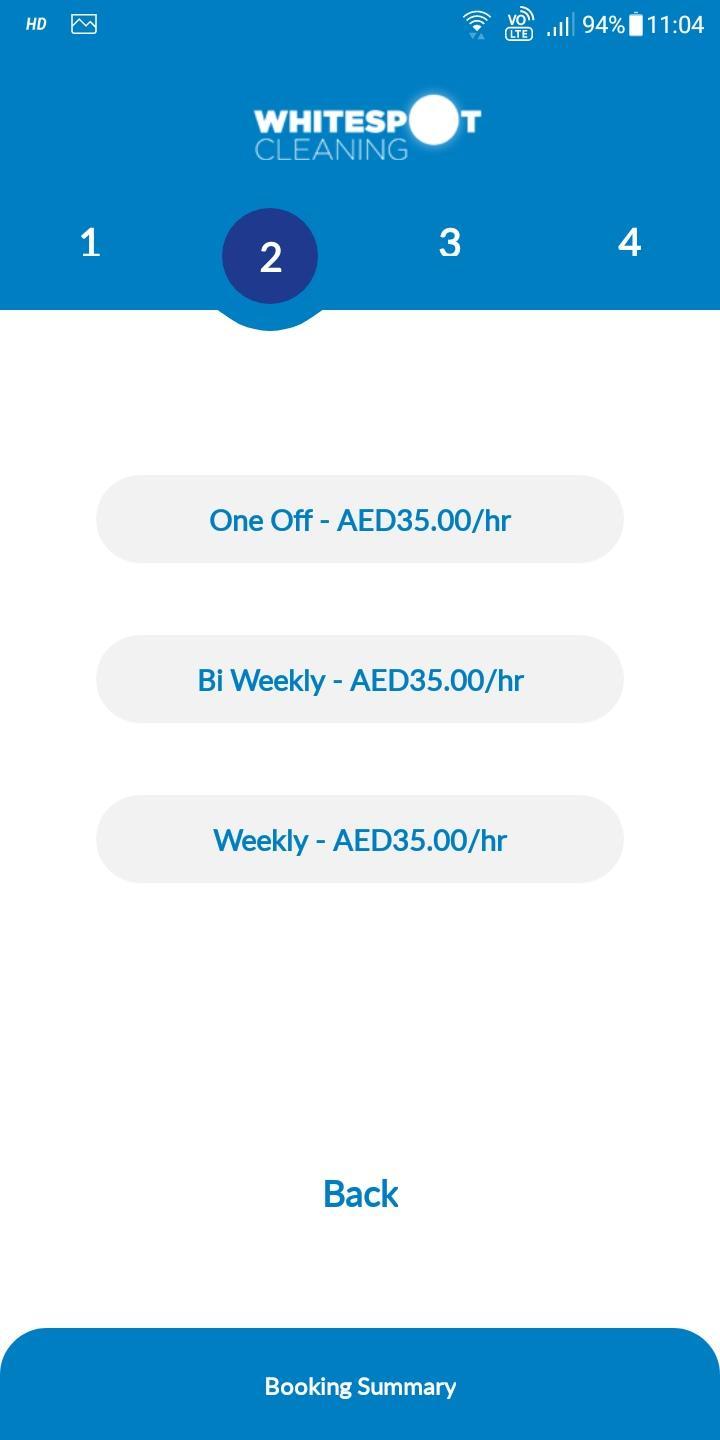This screenshot has width=720, height=1440.
Task: Choose the Bi Weekly cleaning plan
Action: tap(360, 679)
